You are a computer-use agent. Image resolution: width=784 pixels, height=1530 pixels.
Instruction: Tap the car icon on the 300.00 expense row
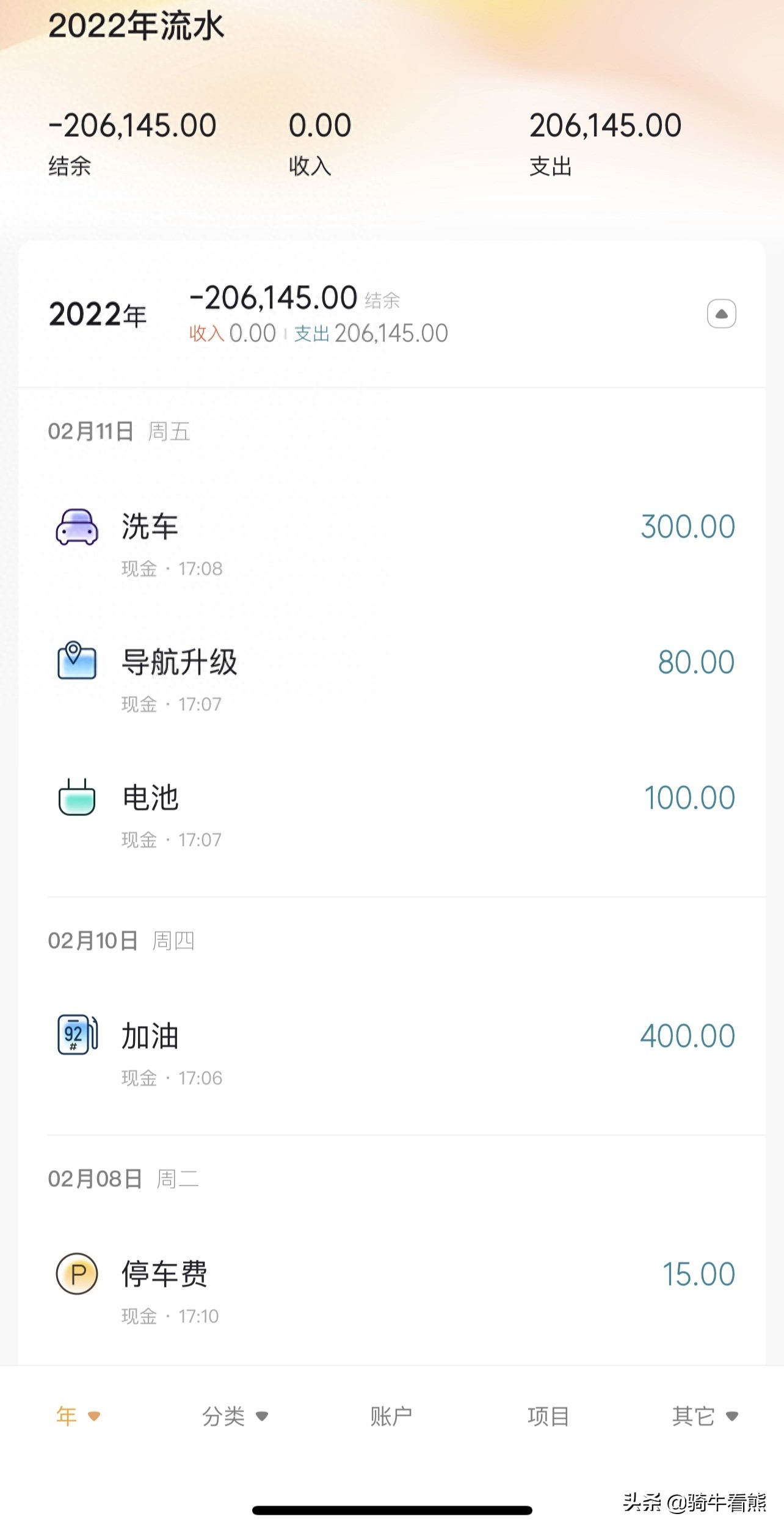(x=78, y=527)
